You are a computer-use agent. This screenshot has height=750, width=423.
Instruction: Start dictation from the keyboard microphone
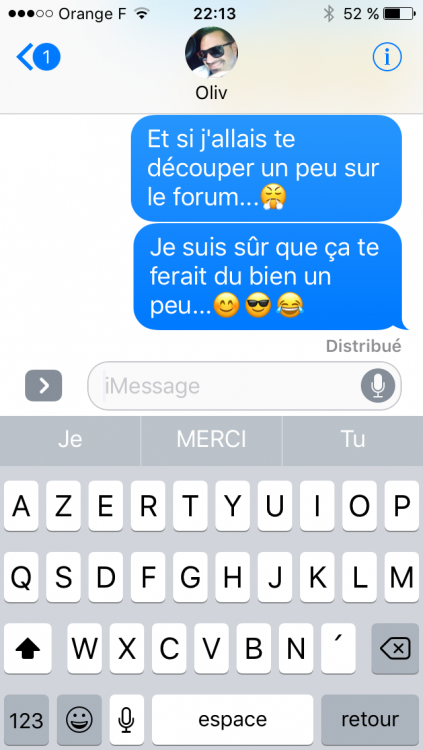click(126, 719)
